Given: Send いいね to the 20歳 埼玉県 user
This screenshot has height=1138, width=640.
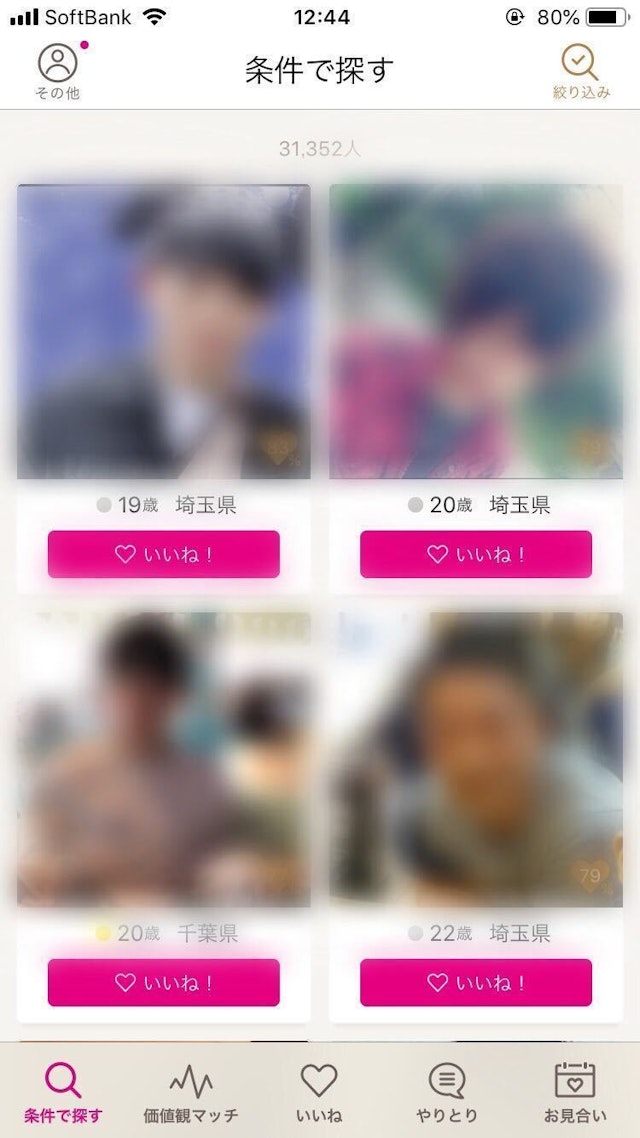Looking at the screenshot, I should 476,554.
